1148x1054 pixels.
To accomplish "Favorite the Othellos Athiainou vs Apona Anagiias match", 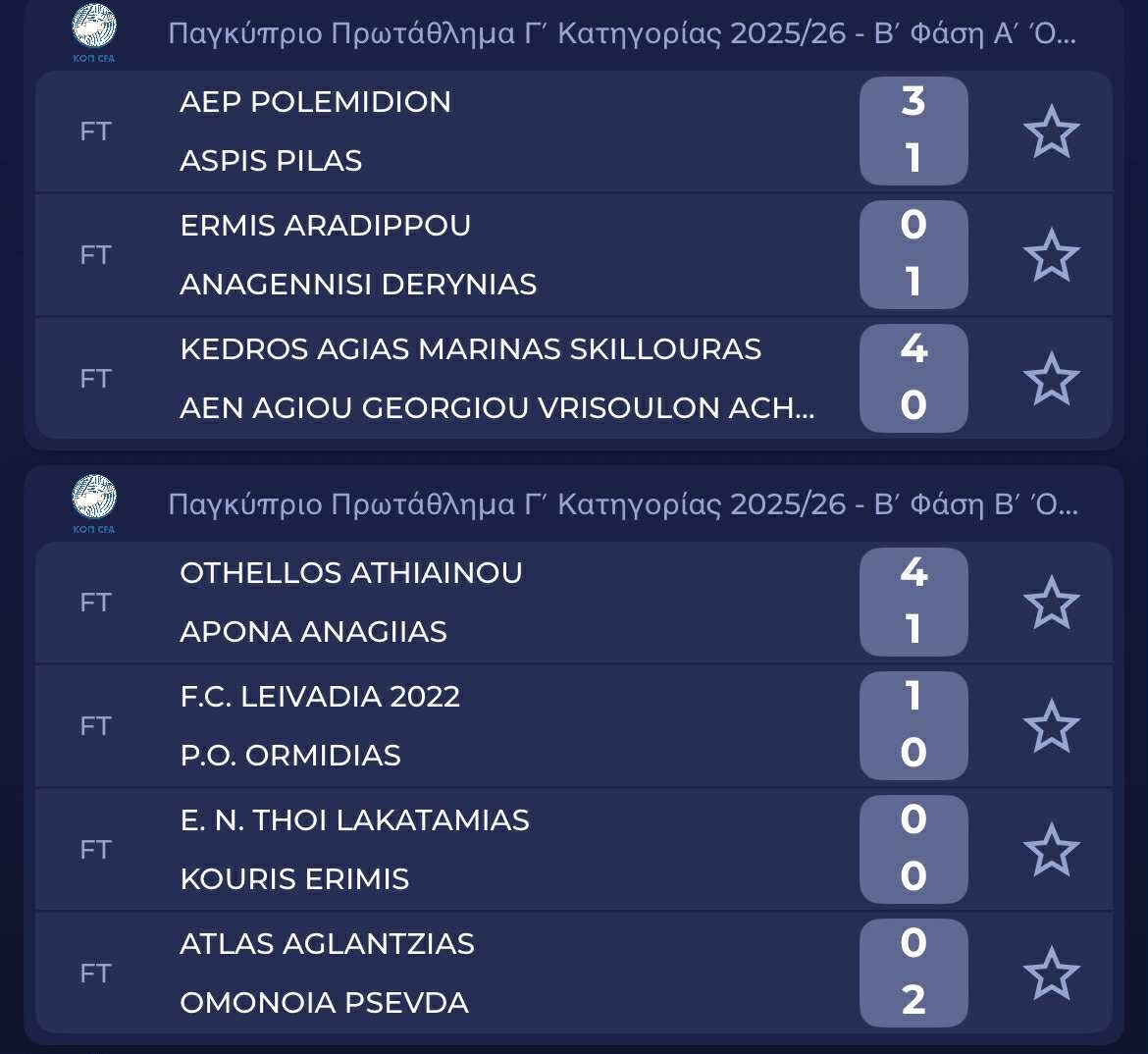I will [x=1051, y=603].
